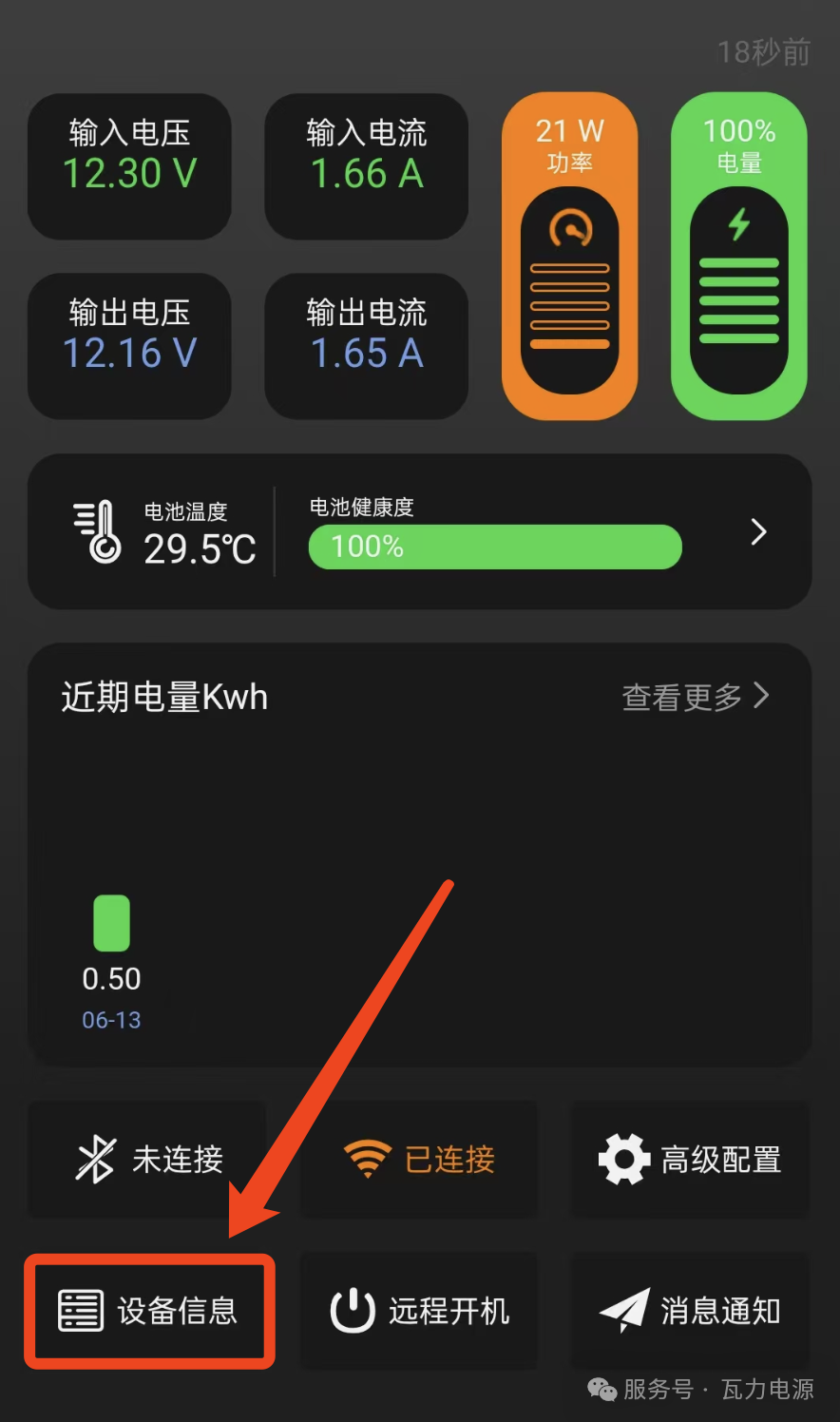
Task: Tap the 远程开机 power icon
Action: tap(353, 1311)
